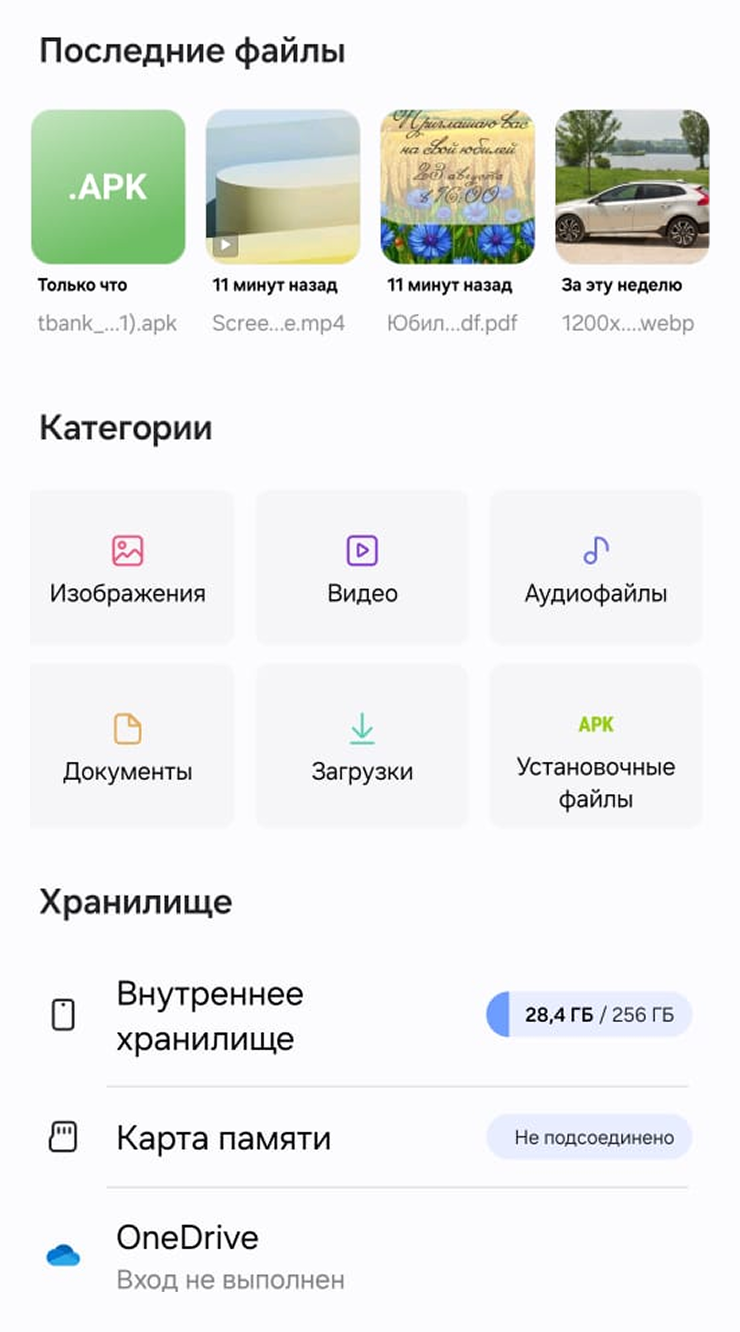Image resolution: width=740 pixels, height=1332 pixels.
Task: Open the Загрузки category
Action: pos(362,746)
